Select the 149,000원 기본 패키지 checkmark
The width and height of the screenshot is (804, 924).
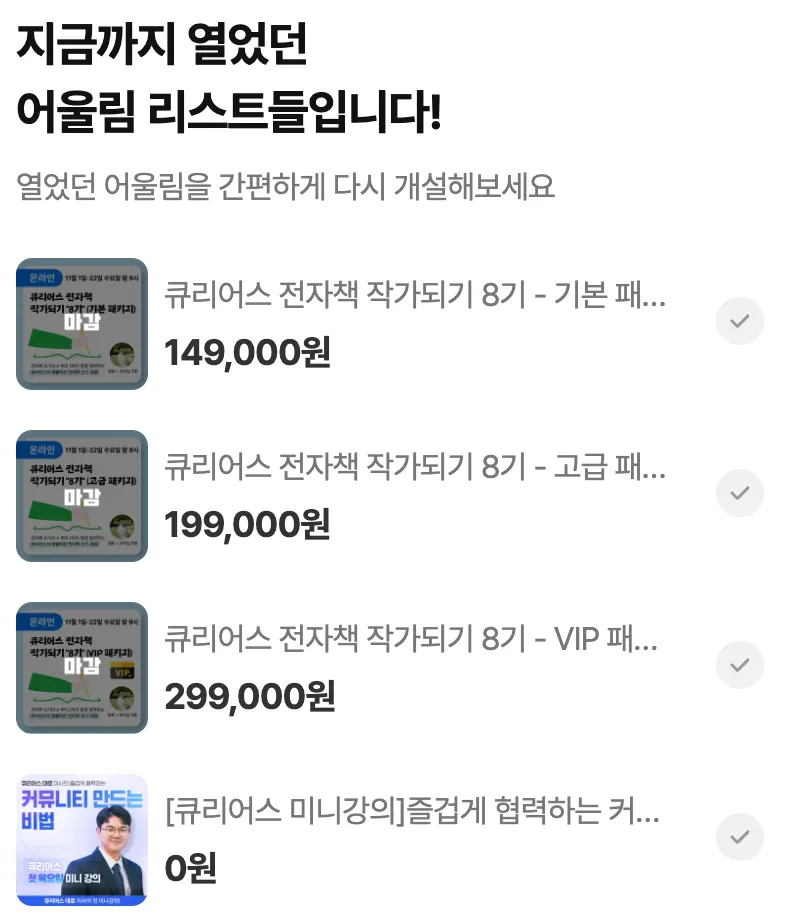740,321
